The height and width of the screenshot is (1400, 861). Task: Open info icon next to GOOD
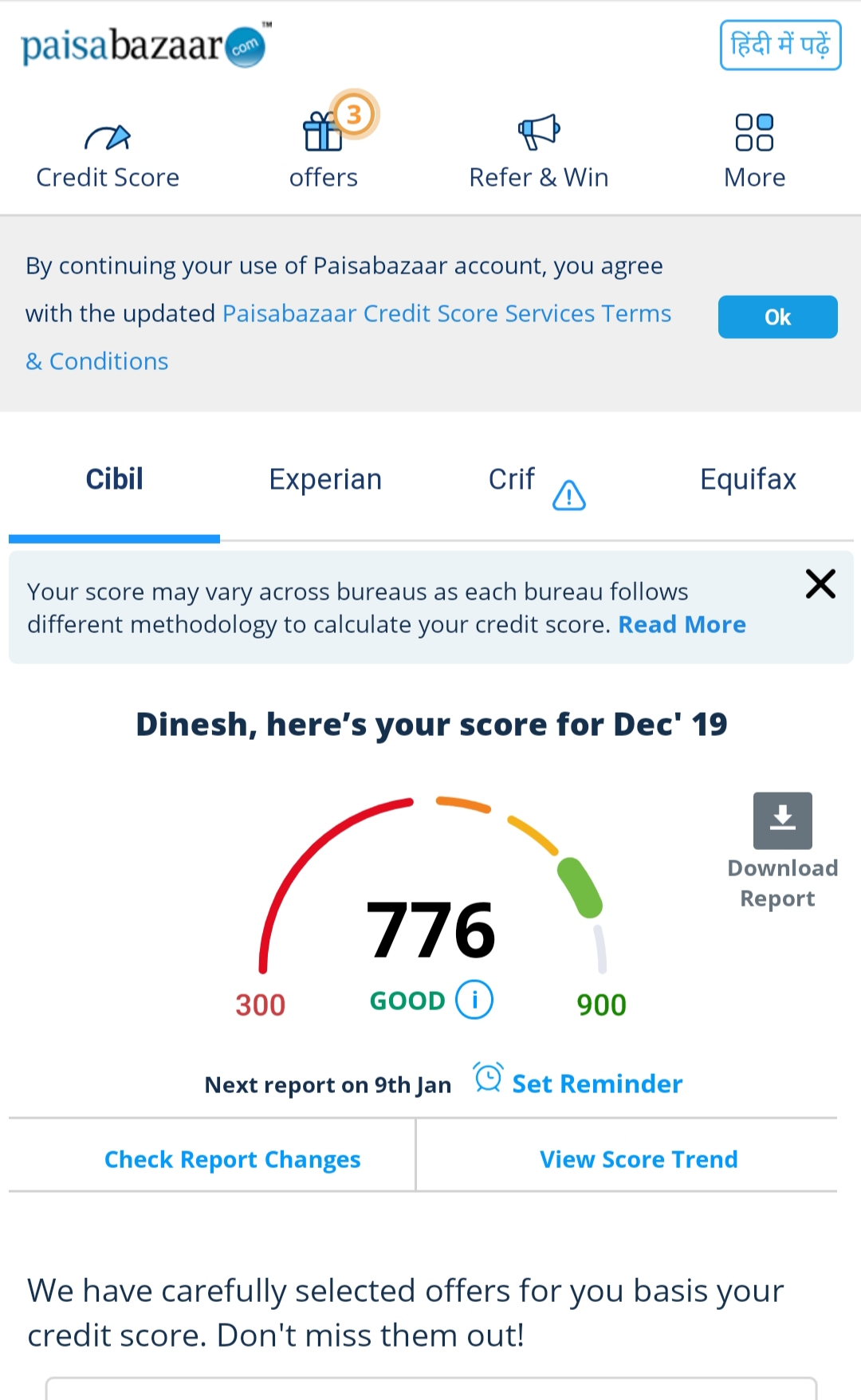[474, 999]
